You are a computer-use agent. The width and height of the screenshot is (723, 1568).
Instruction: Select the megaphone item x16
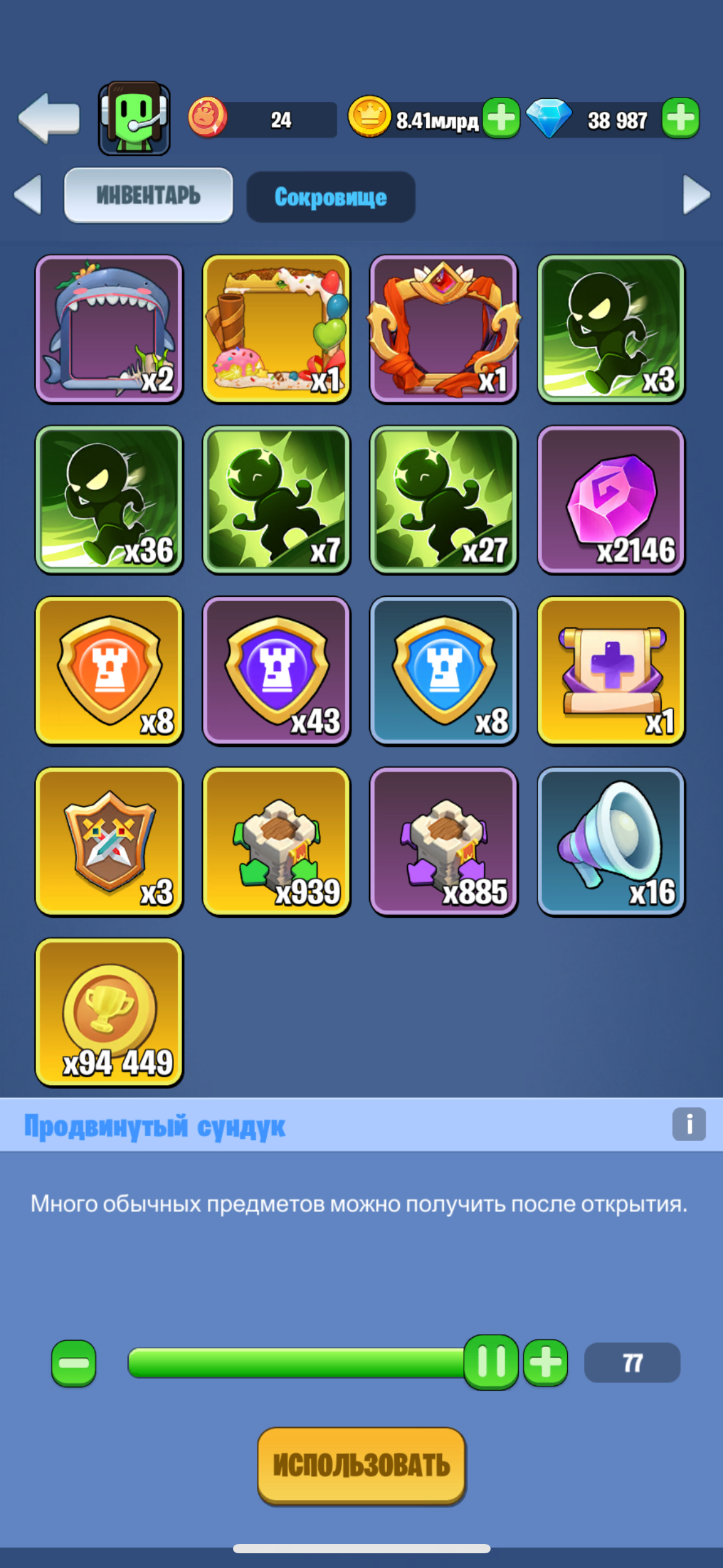click(611, 841)
